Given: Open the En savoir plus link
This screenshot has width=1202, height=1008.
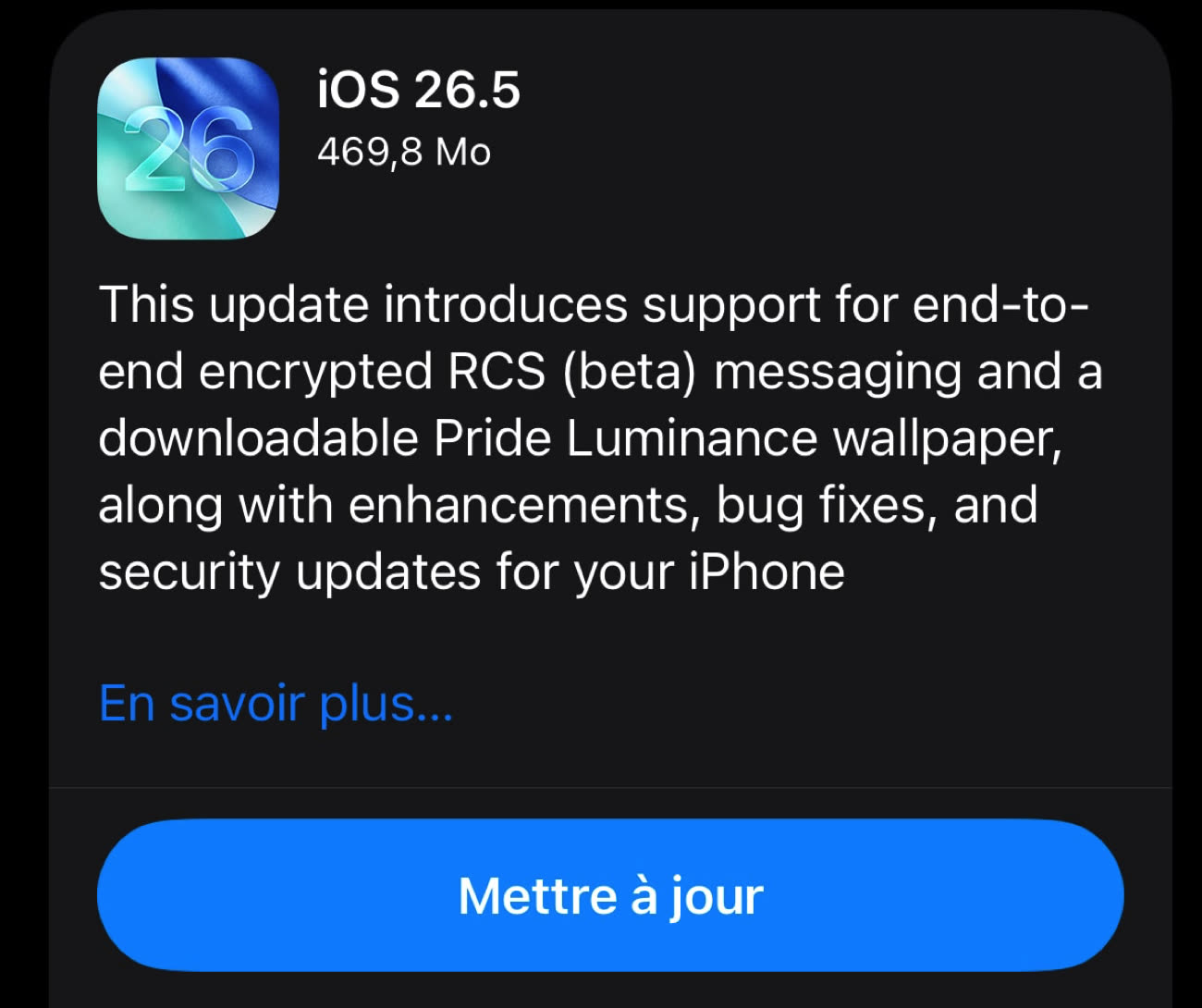Looking at the screenshot, I should coord(276,704).
